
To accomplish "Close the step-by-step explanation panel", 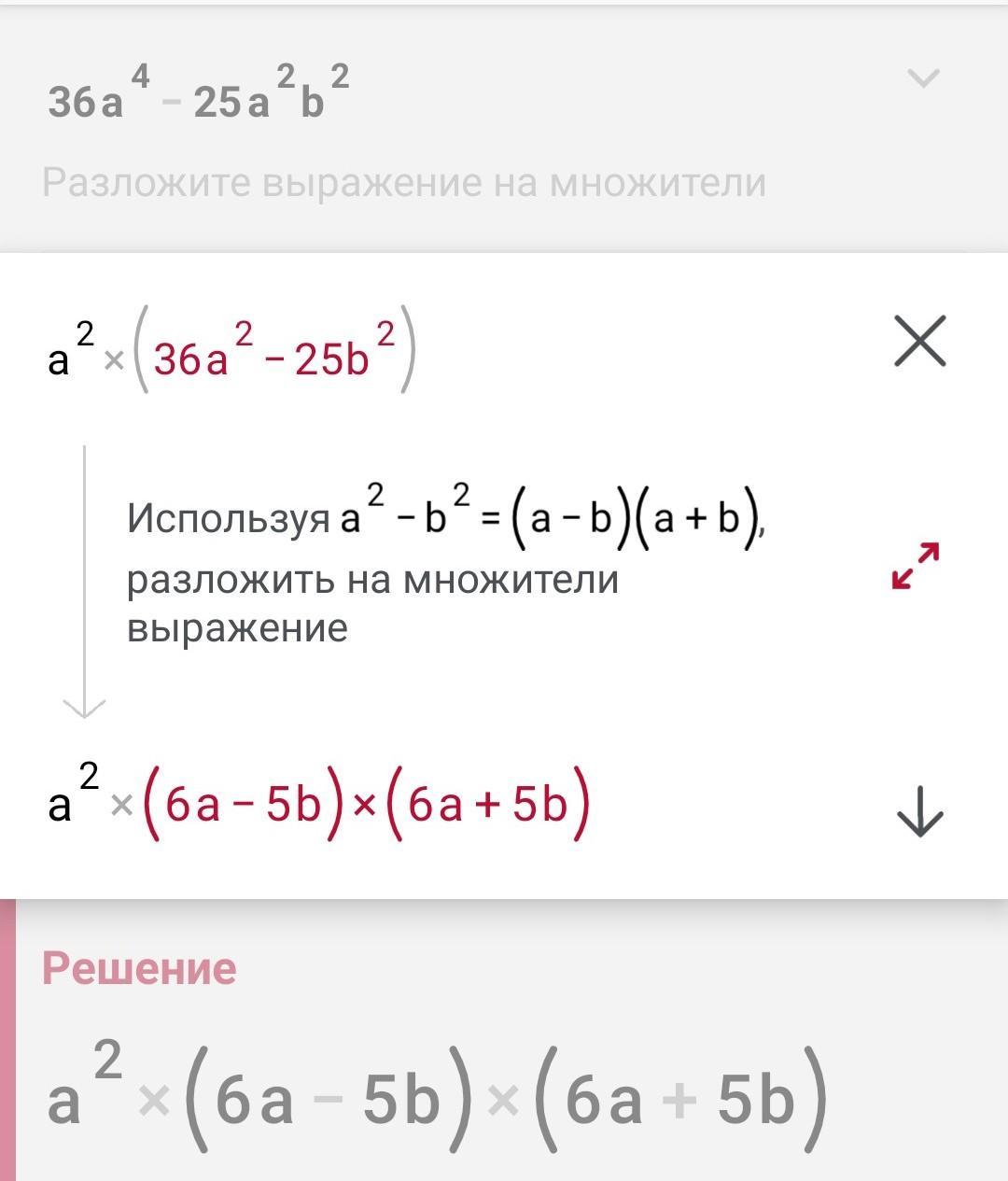I will (920, 341).
